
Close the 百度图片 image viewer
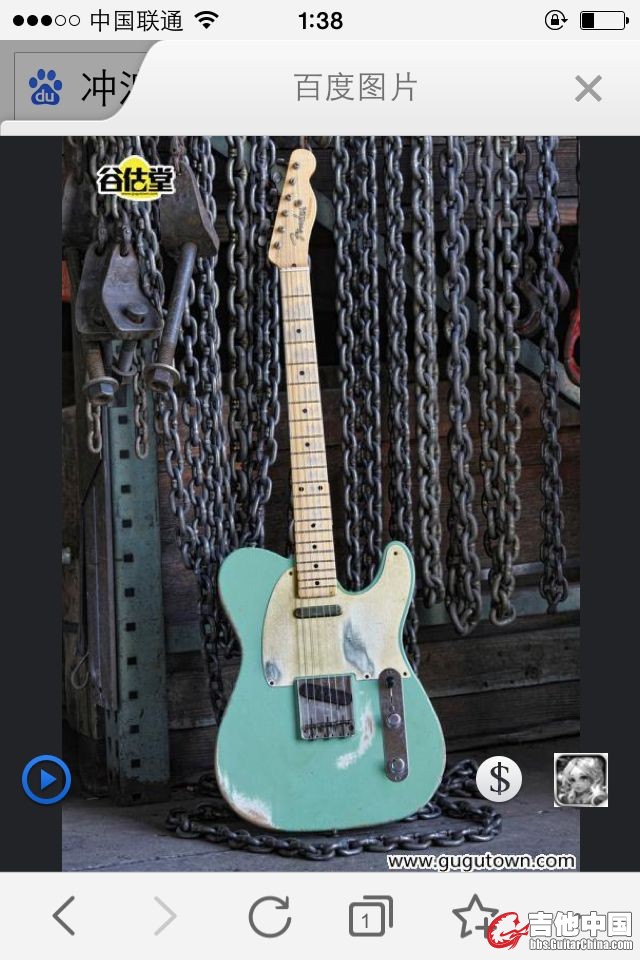click(x=588, y=89)
